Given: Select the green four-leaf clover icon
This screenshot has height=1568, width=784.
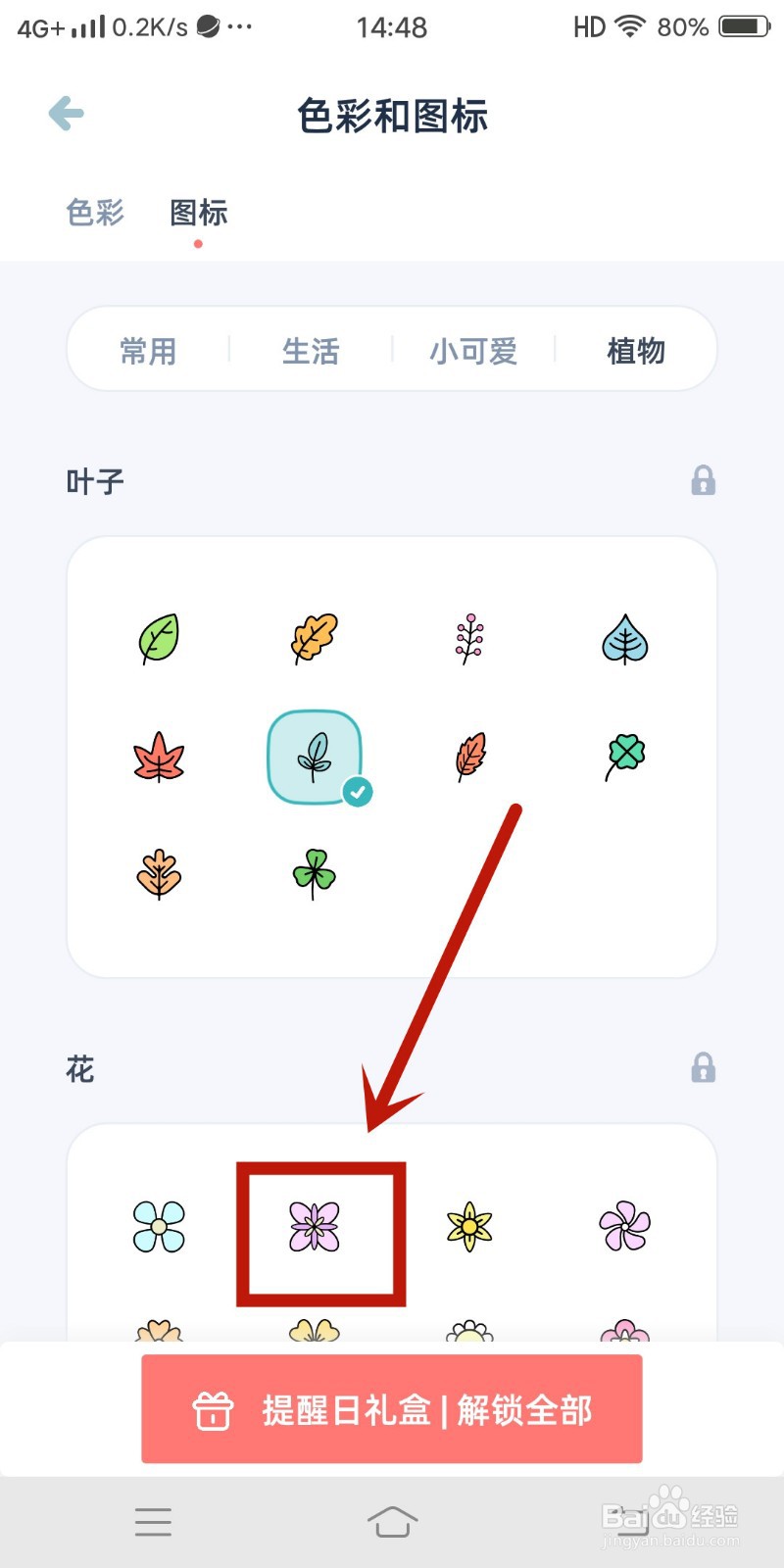Looking at the screenshot, I should click(x=624, y=753).
